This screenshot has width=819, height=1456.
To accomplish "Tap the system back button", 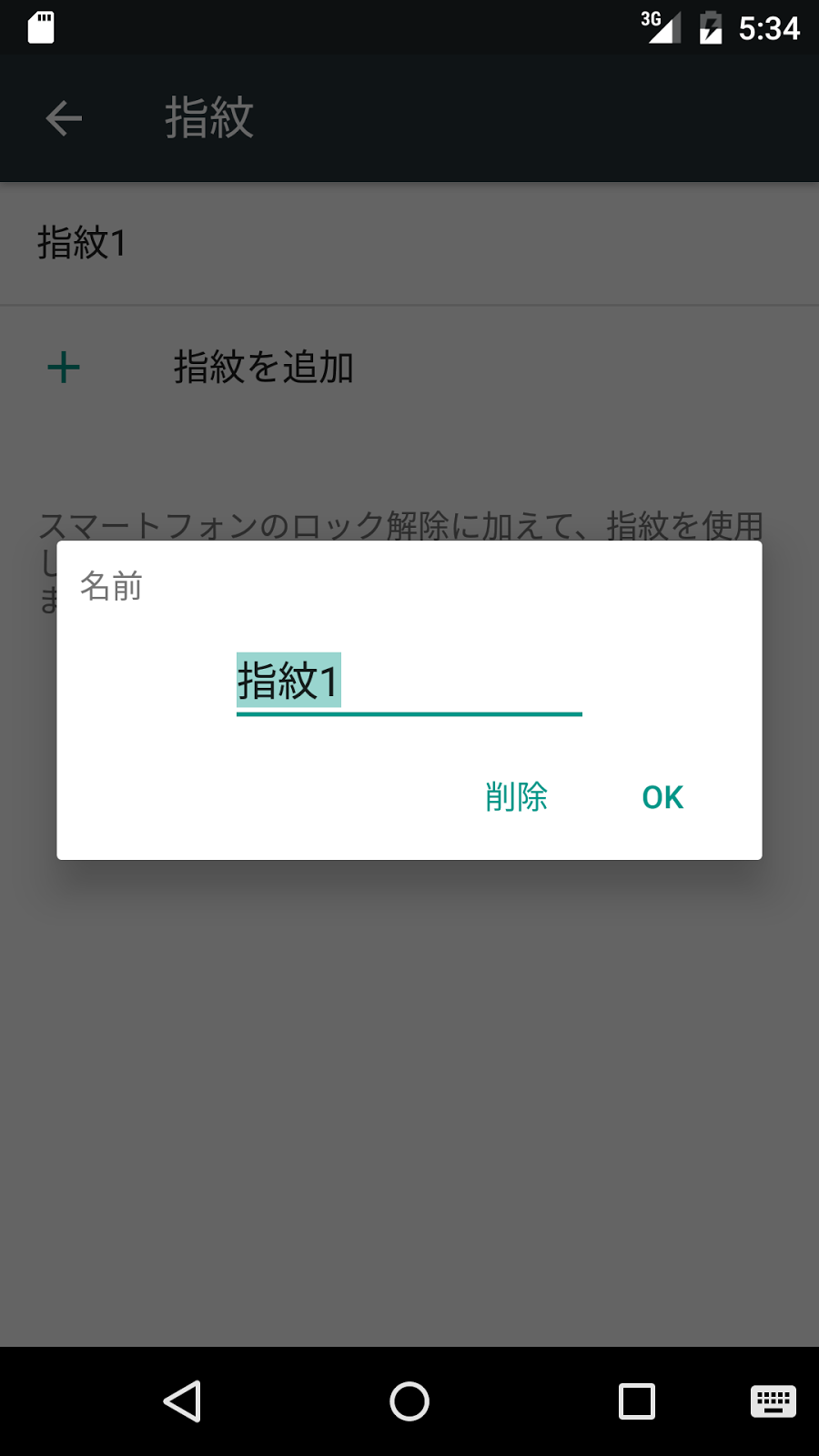I will coord(182,1401).
